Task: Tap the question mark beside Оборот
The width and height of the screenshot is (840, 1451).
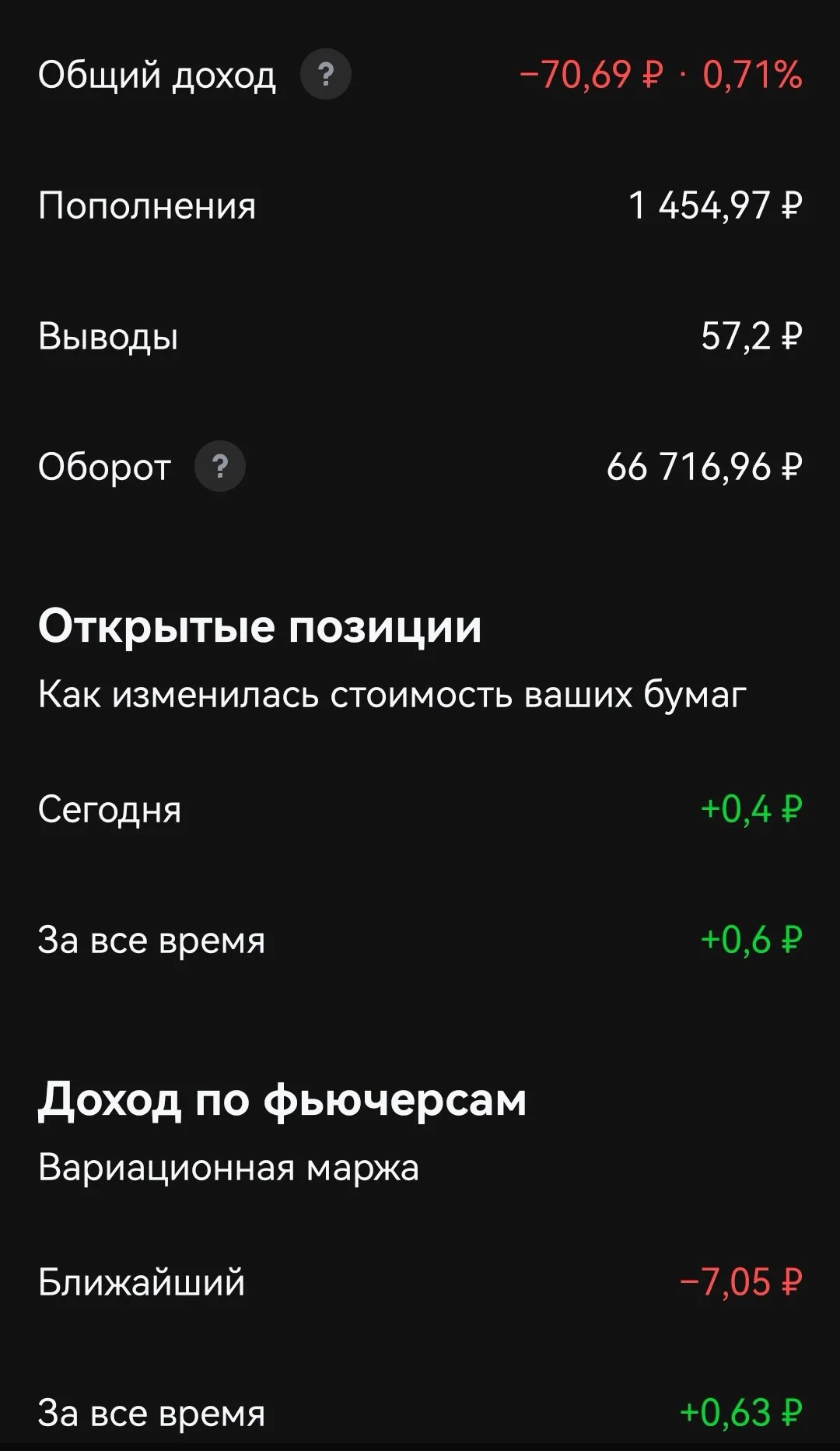Action: coord(220,467)
